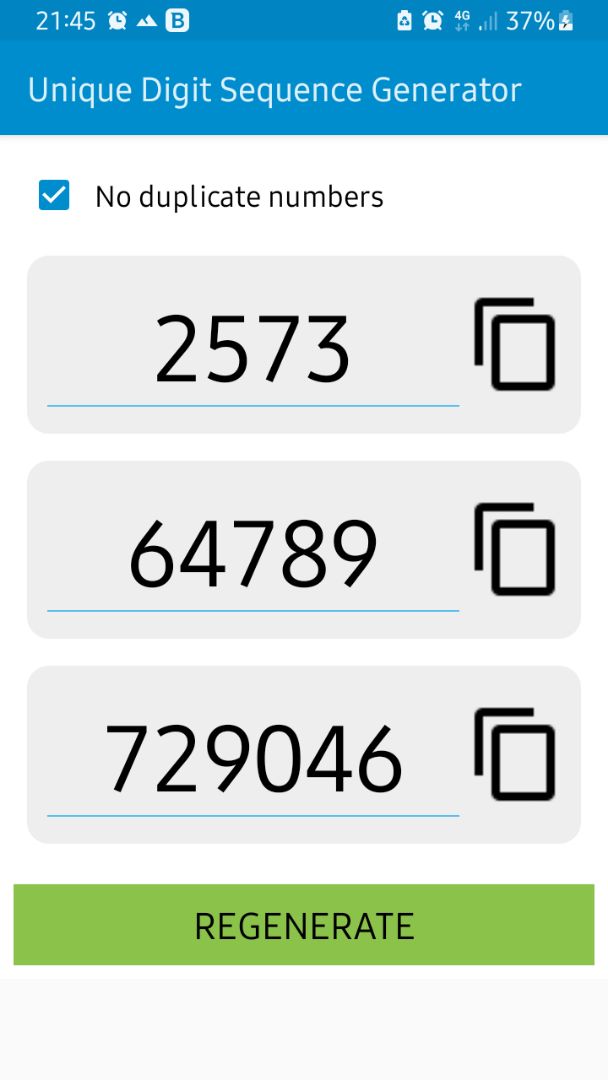The height and width of the screenshot is (1080, 608).
Task: Select the 2573 number field
Action: tap(253, 348)
